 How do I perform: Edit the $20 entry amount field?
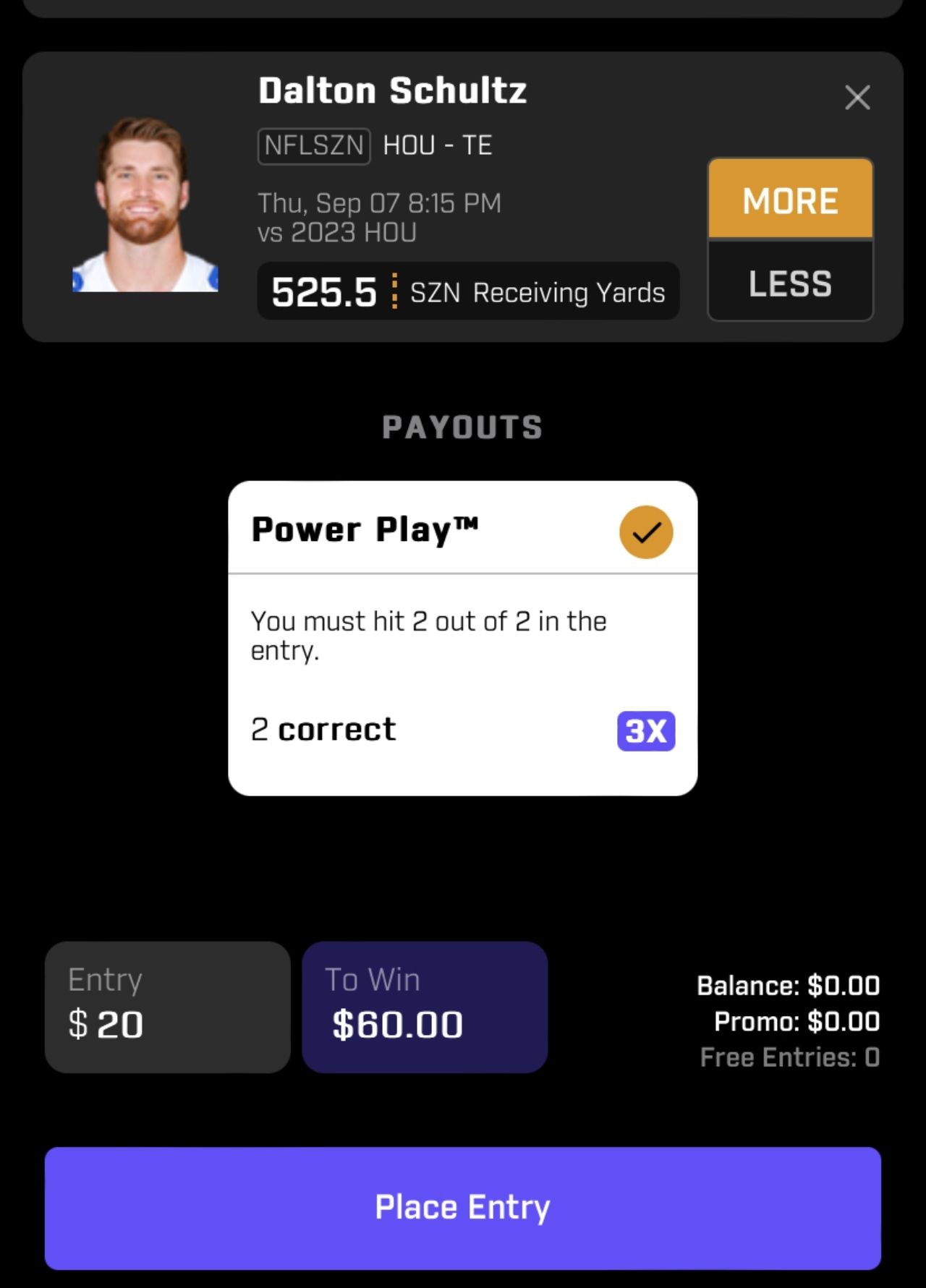click(x=168, y=1007)
